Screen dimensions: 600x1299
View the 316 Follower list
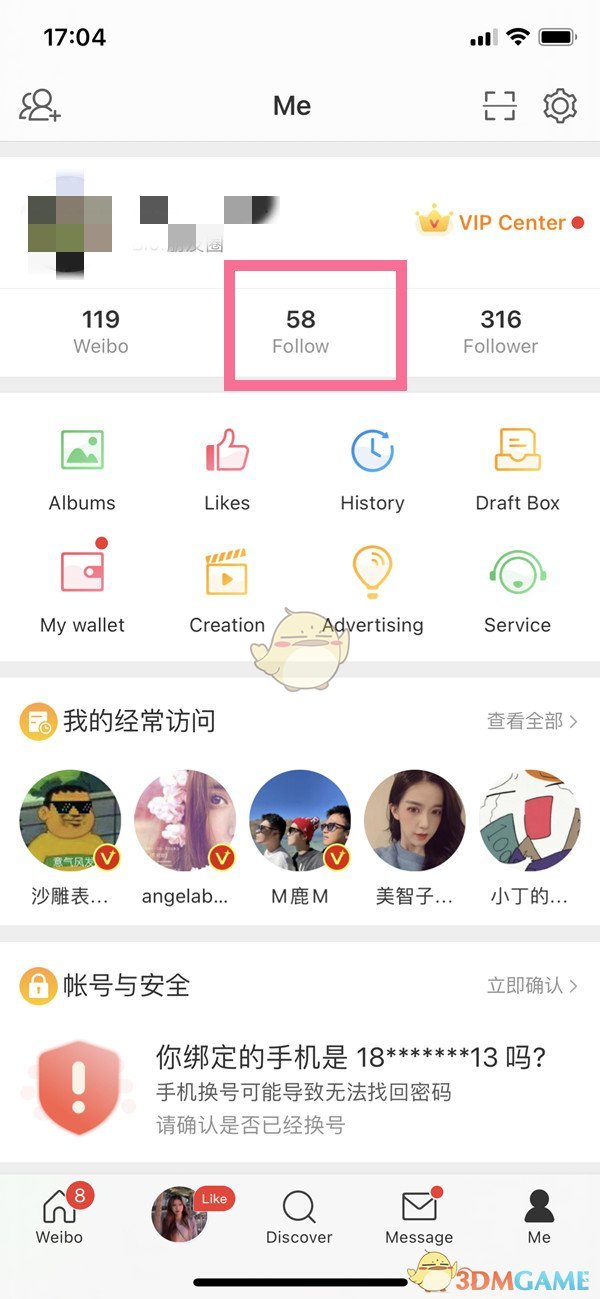coord(500,331)
